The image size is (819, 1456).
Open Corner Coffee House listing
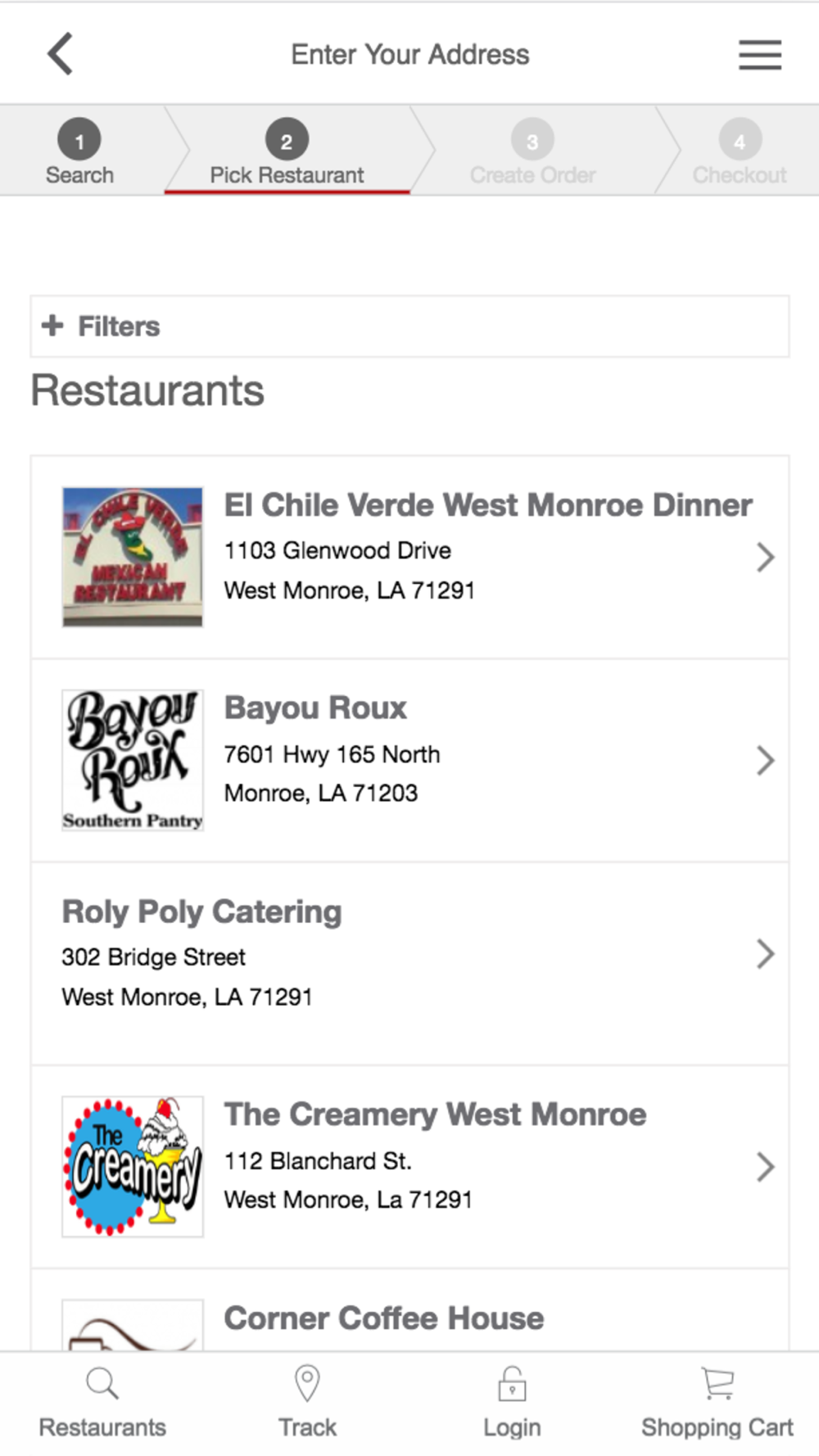384,1318
